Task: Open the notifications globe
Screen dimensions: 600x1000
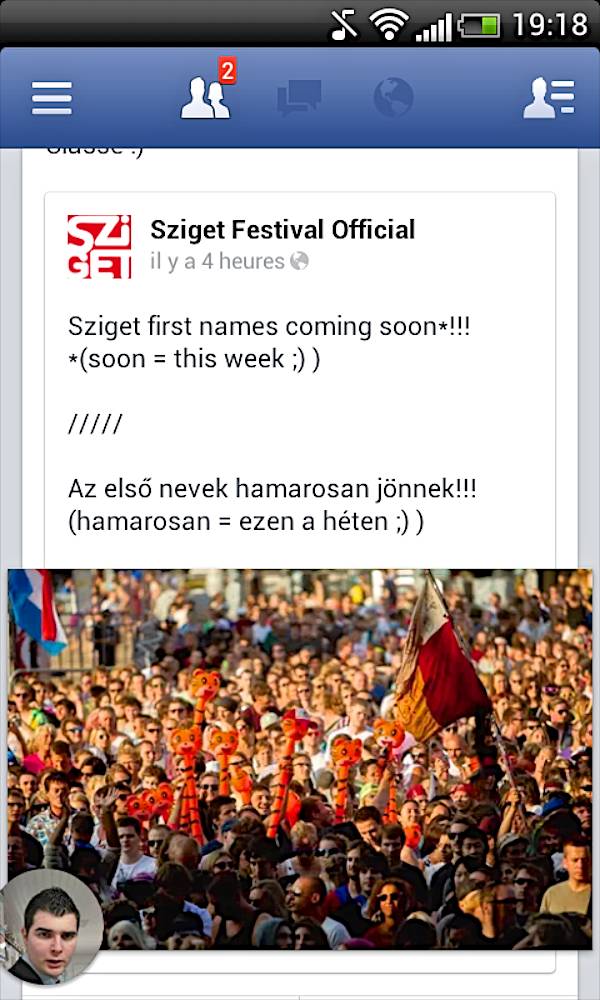Action: (x=393, y=98)
